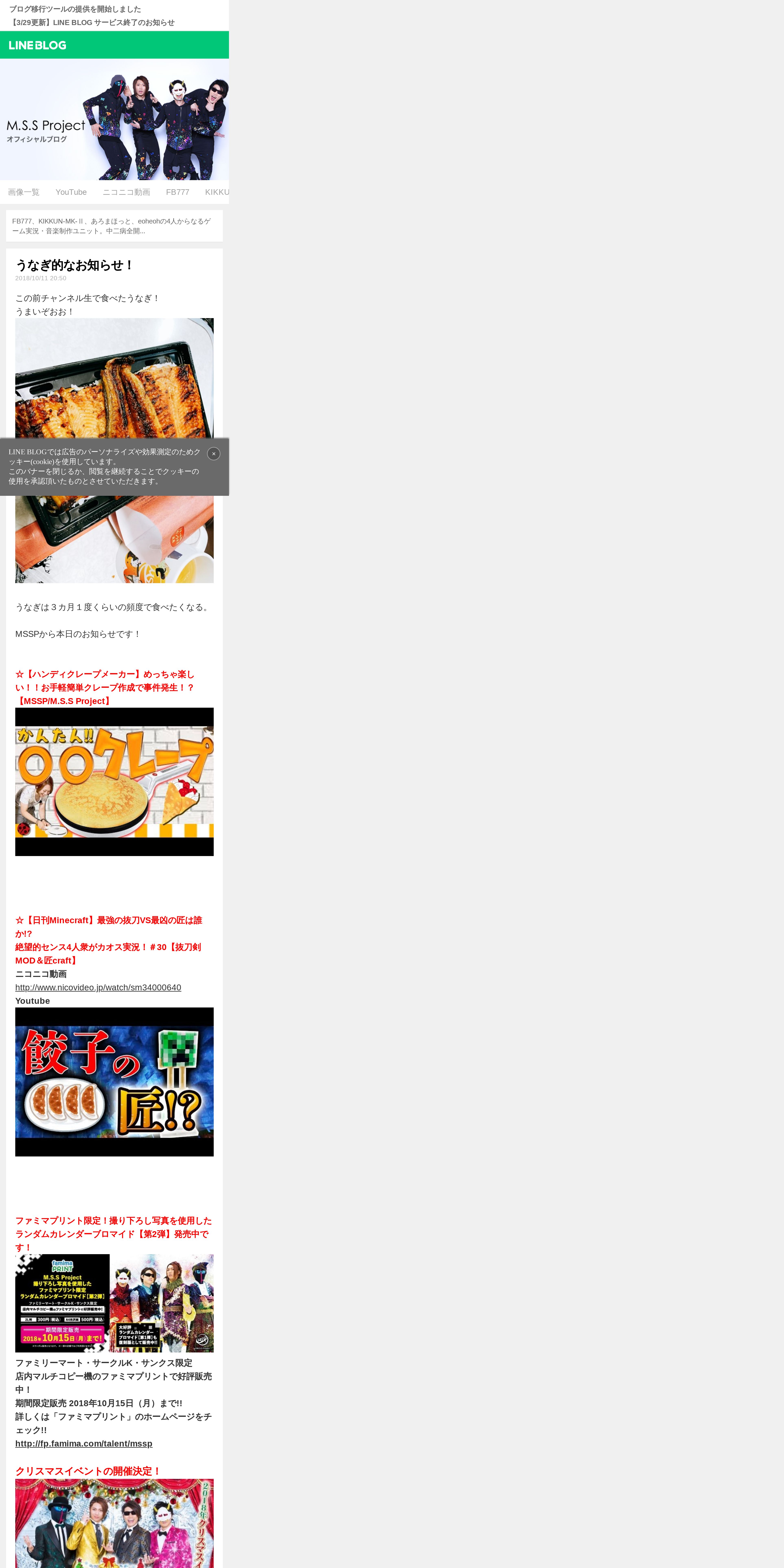Close the cookie notice banner
This screenshot has width=784, height=1568.
pyautogui.click(x=214, y=453)
